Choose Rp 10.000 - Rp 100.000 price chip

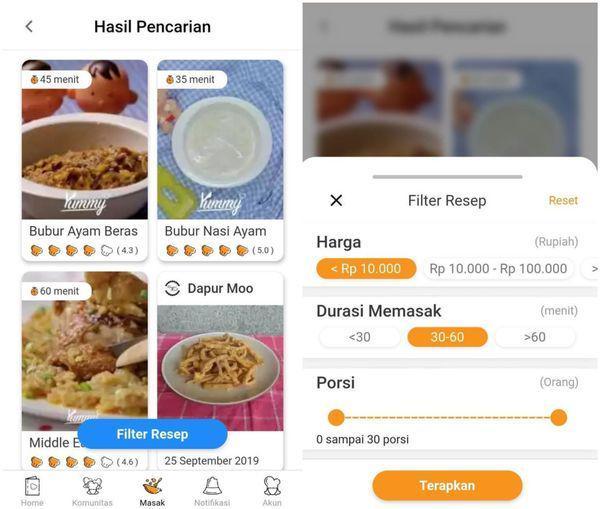[498, 268]
